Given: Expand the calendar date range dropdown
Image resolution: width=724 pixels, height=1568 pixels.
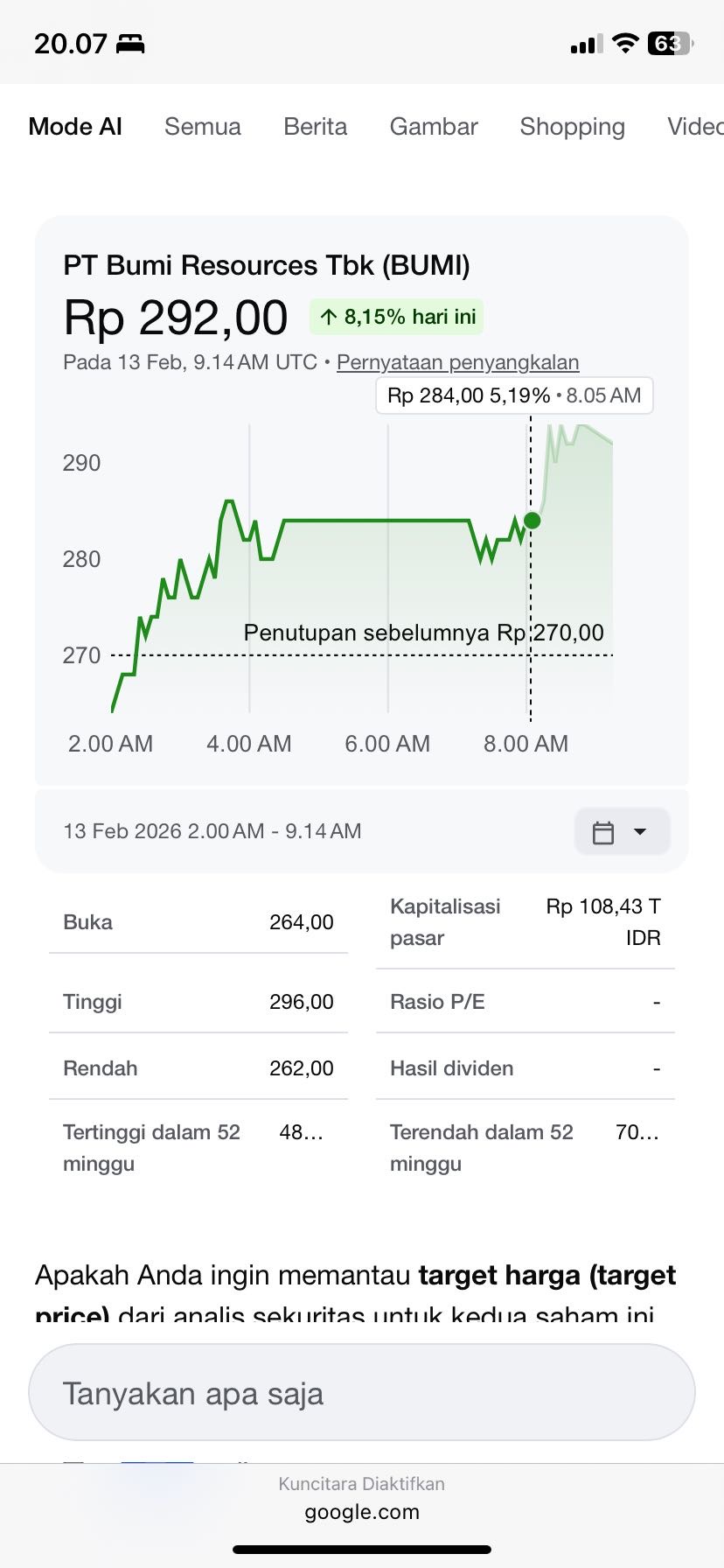Looking at the screenshot, I should point(622,831).
